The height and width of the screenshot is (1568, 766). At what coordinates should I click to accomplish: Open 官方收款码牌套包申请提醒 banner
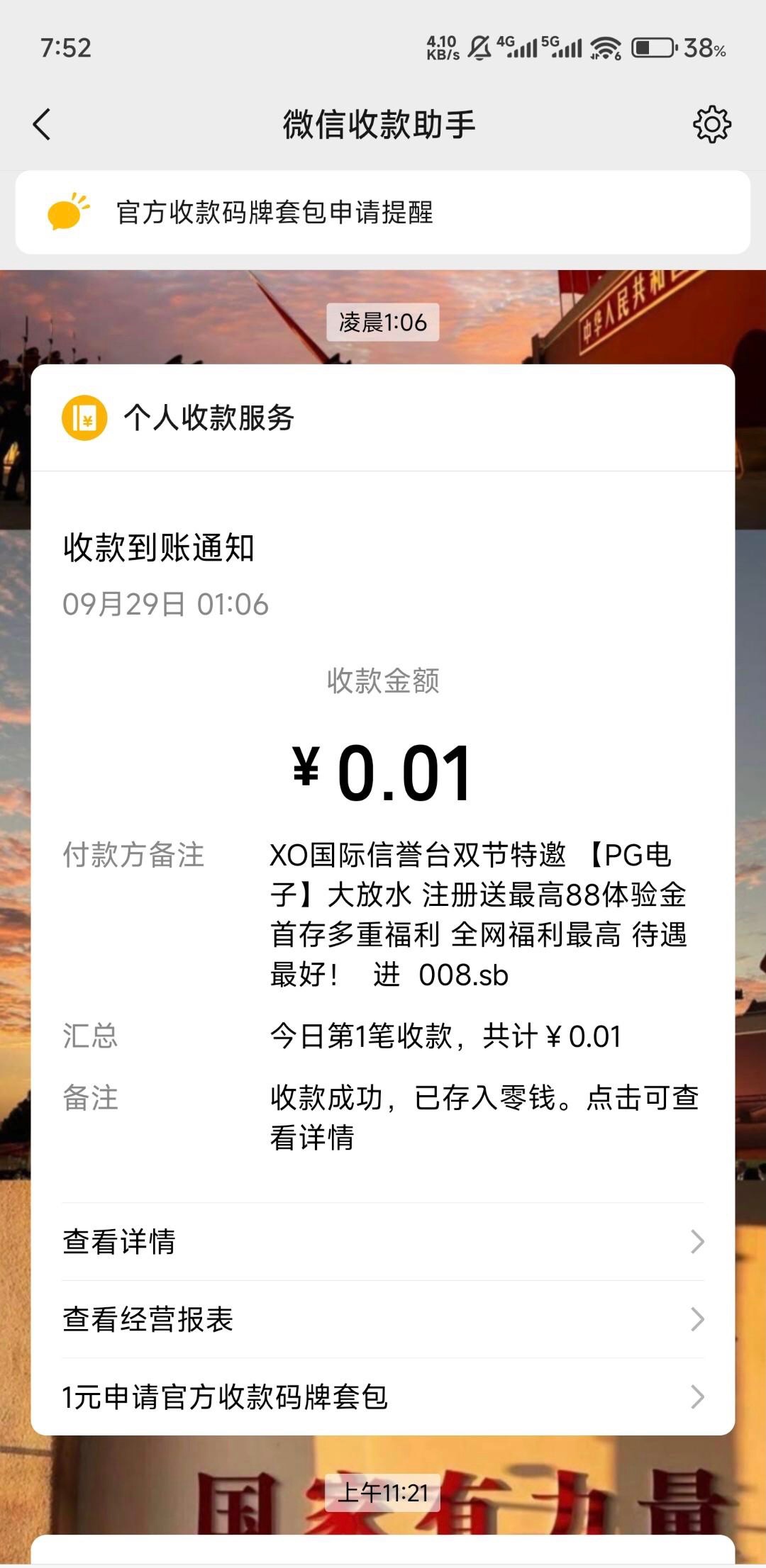point(382,212)
